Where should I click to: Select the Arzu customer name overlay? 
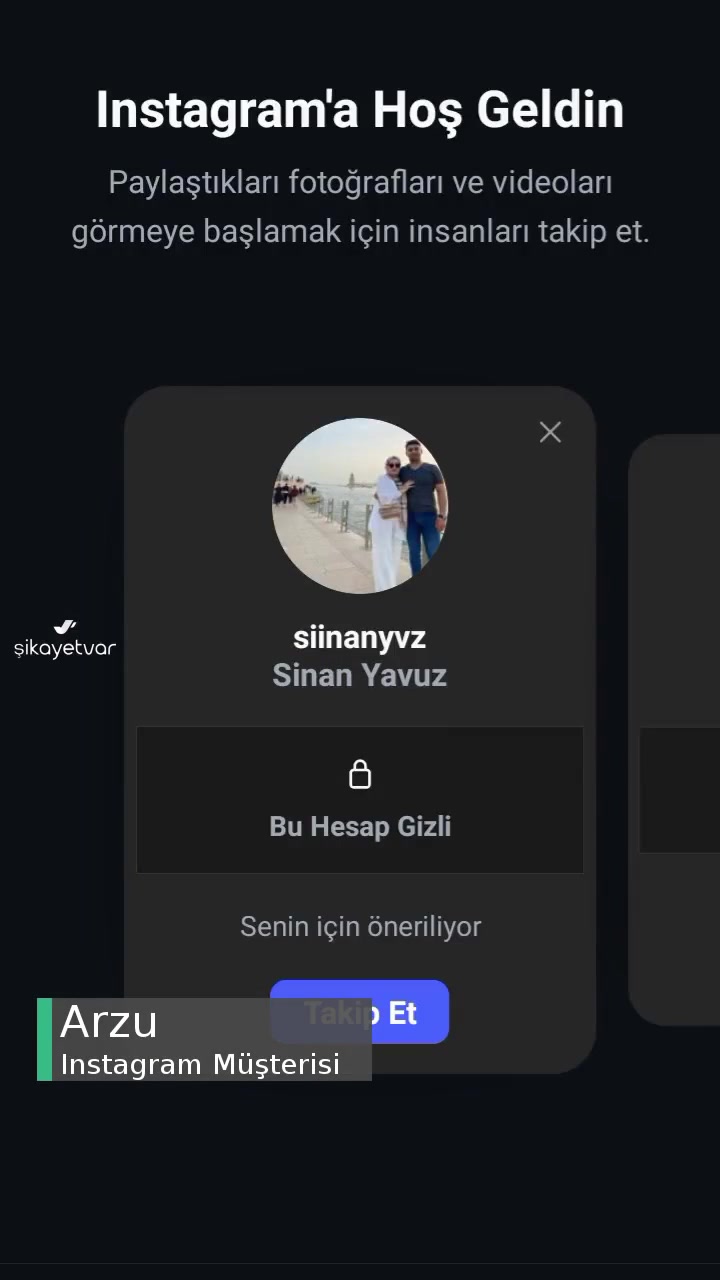[x=110, y=1022]
